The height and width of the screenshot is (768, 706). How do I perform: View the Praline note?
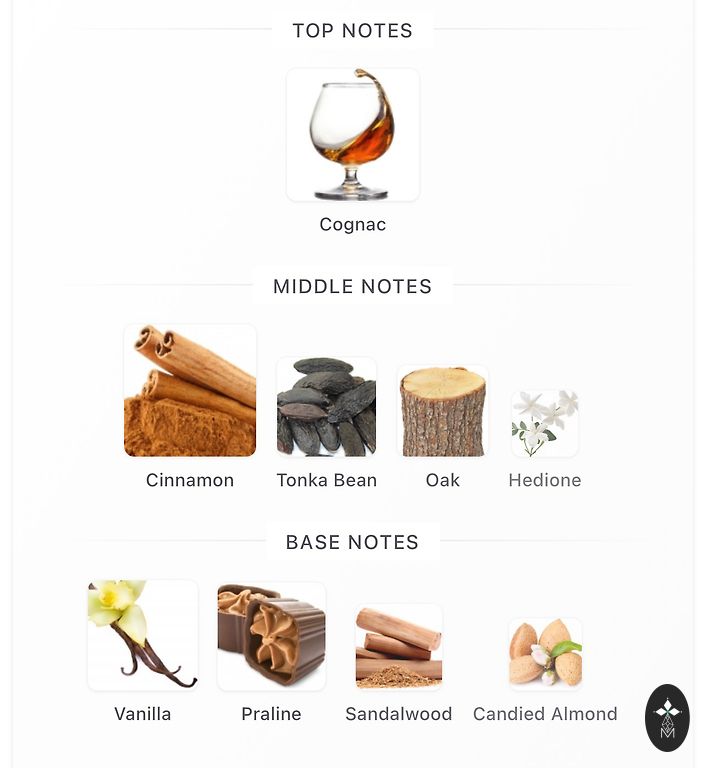click(x=271, y=636)
